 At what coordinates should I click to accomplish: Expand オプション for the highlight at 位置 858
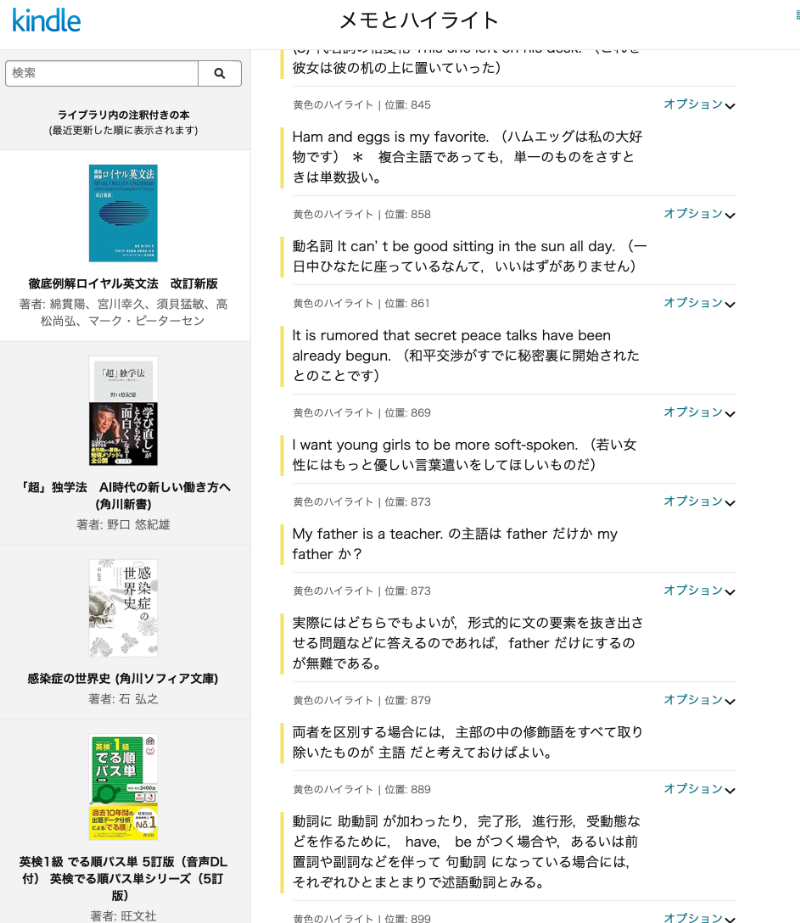(x=699, y=214)
